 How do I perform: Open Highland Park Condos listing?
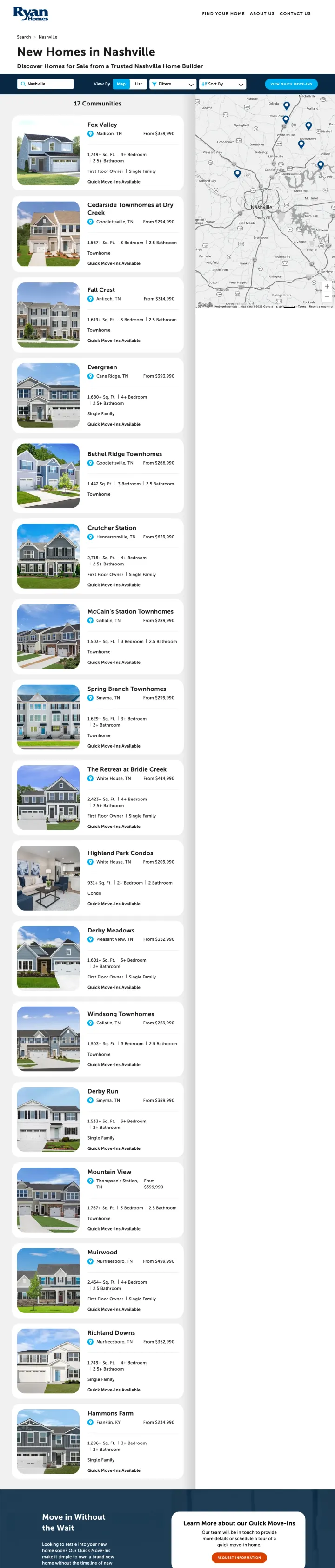120,853
